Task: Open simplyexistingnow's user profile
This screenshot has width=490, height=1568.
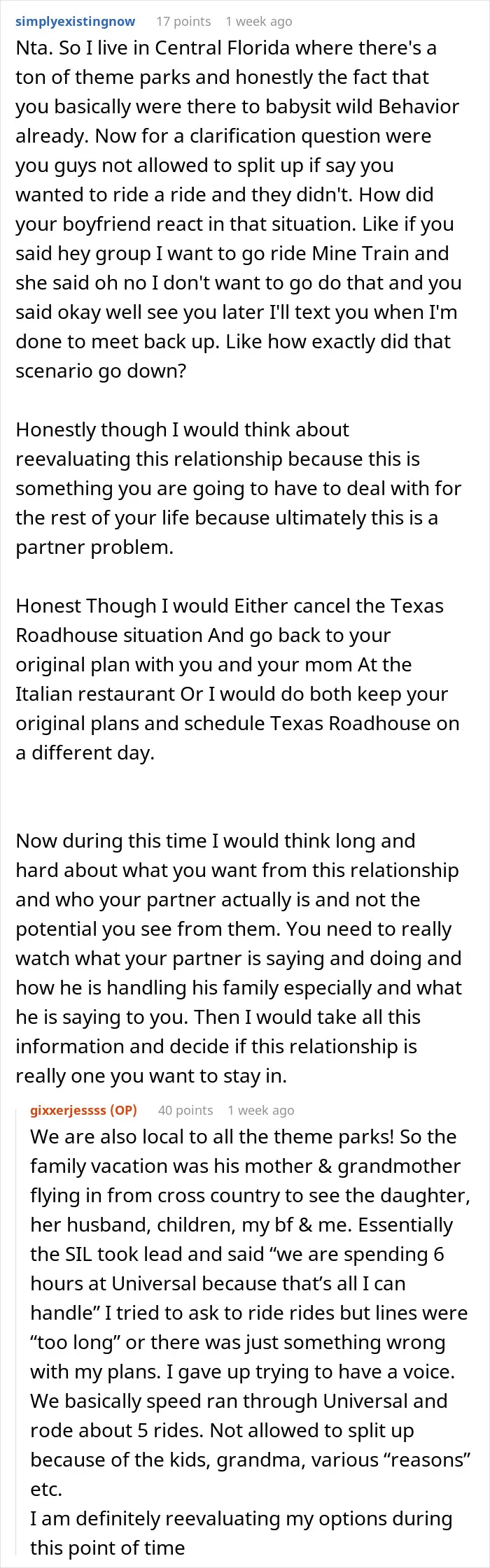Action: click(76, 21)
